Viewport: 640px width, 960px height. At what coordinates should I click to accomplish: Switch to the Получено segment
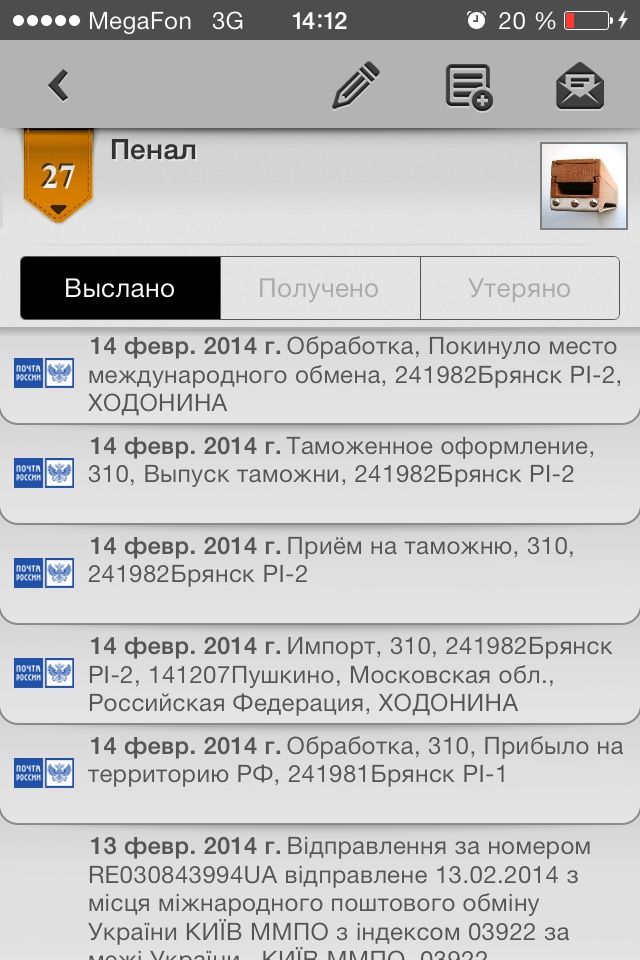point(319,289)
